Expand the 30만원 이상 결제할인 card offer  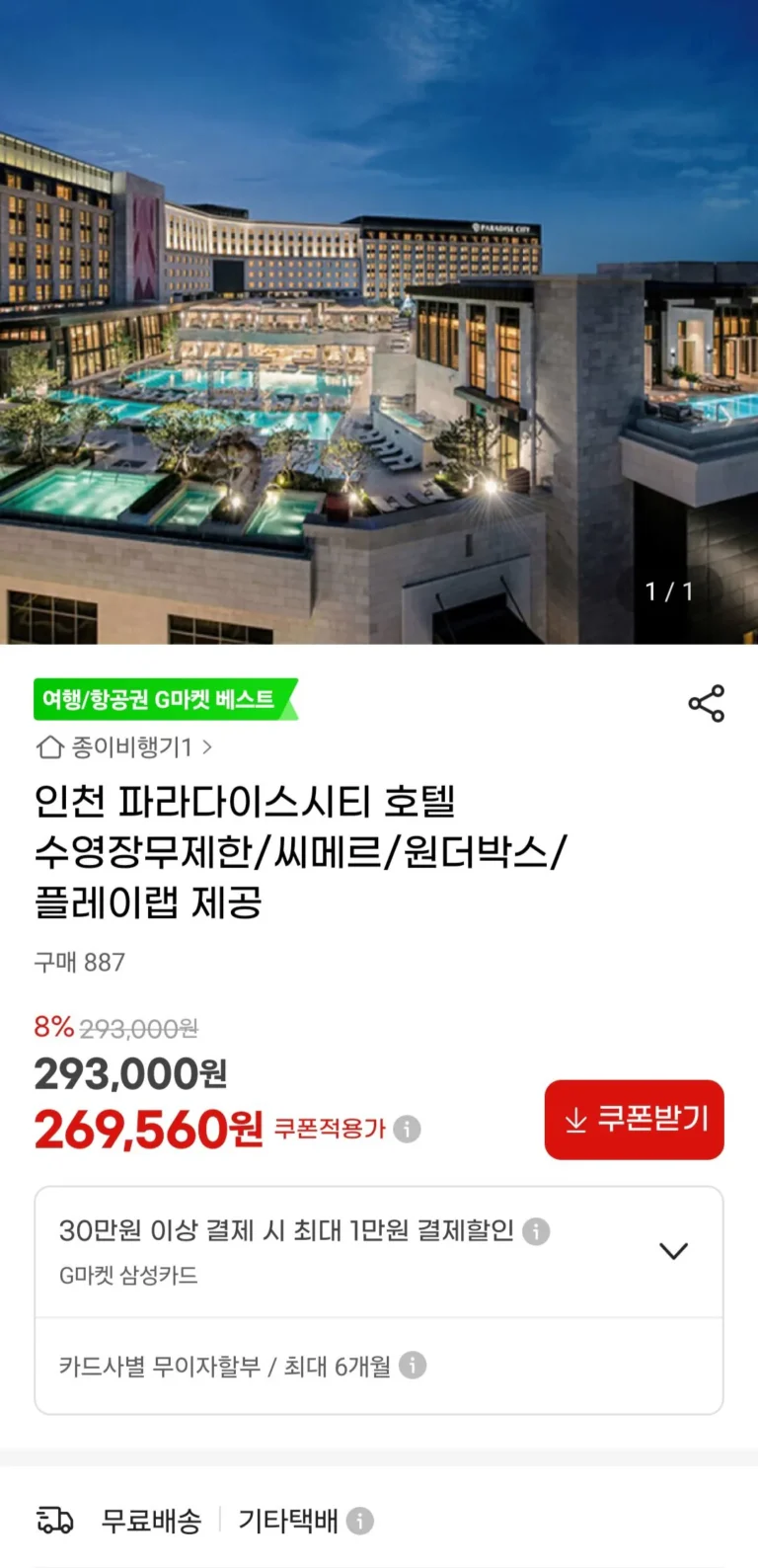coord(673,1251)
